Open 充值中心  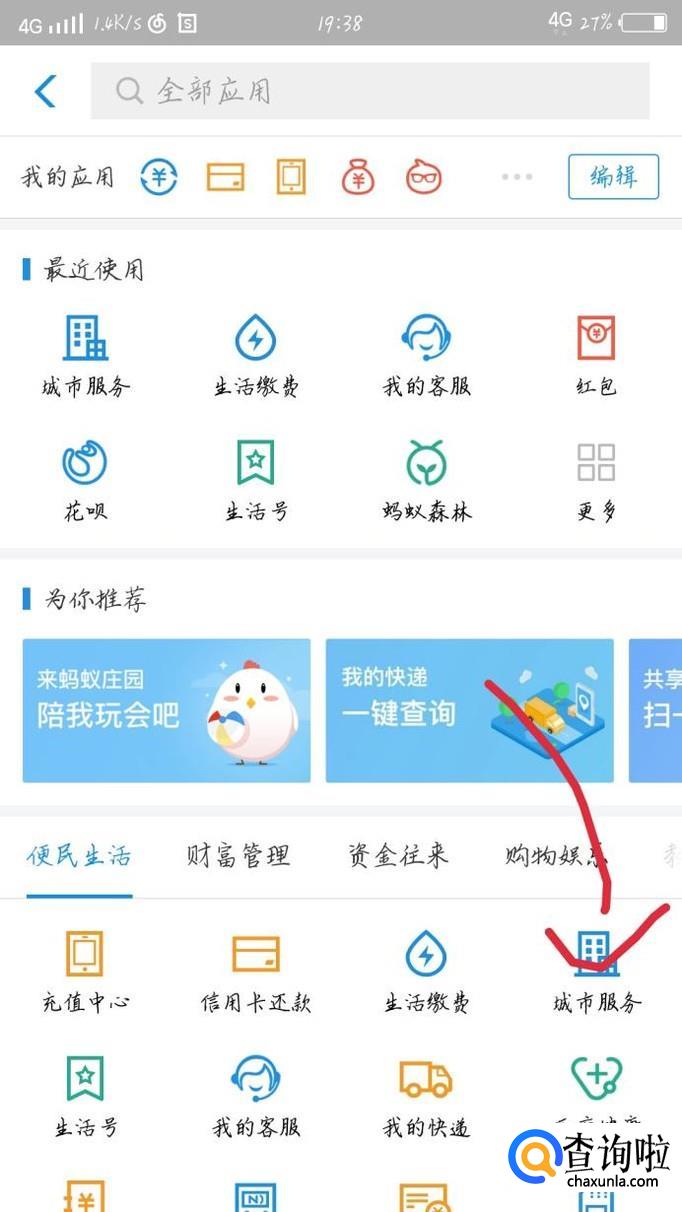tap(84, 969)
